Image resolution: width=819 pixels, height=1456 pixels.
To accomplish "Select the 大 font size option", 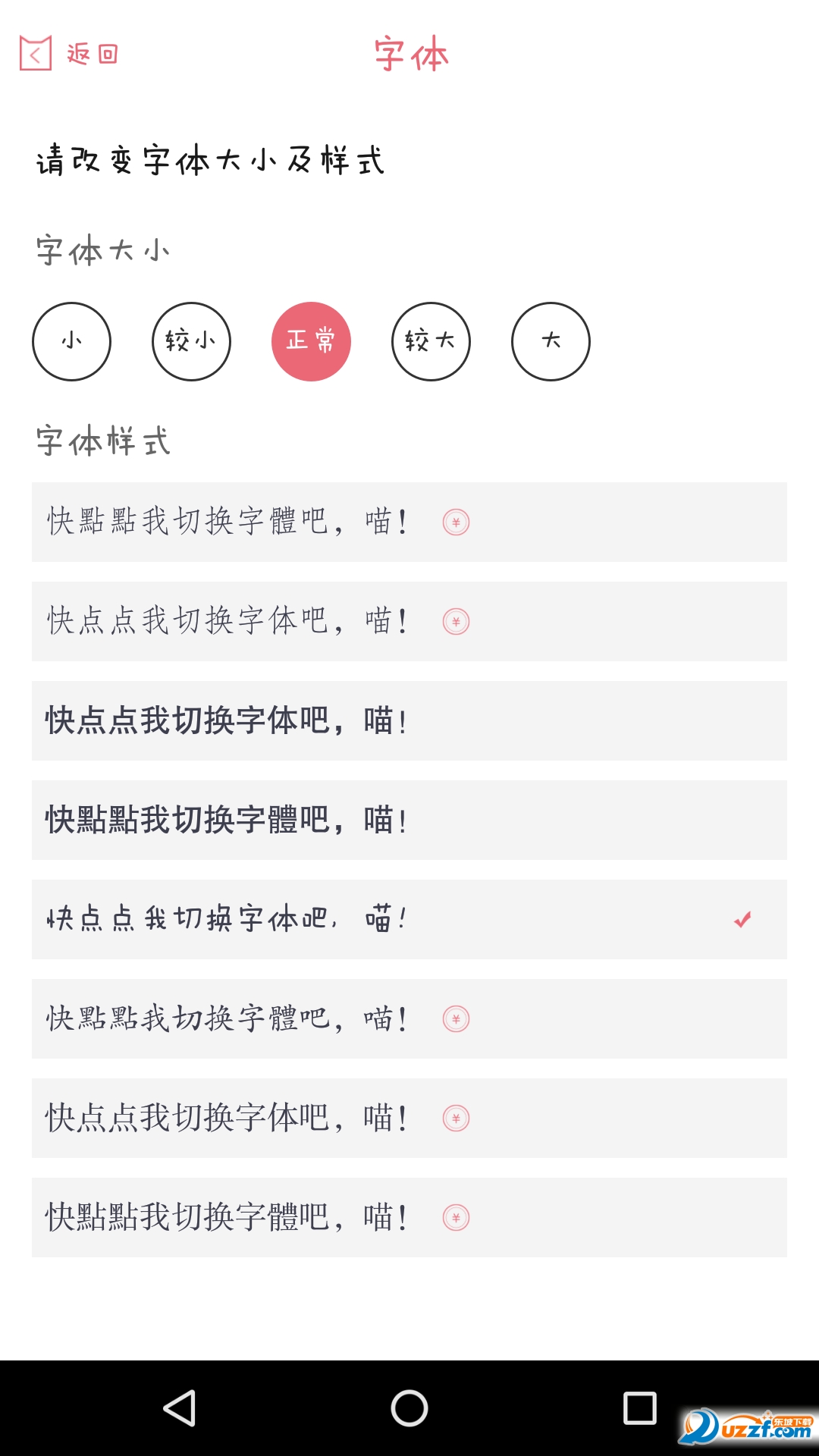I will pyautogui.click(x=551, y=341).
